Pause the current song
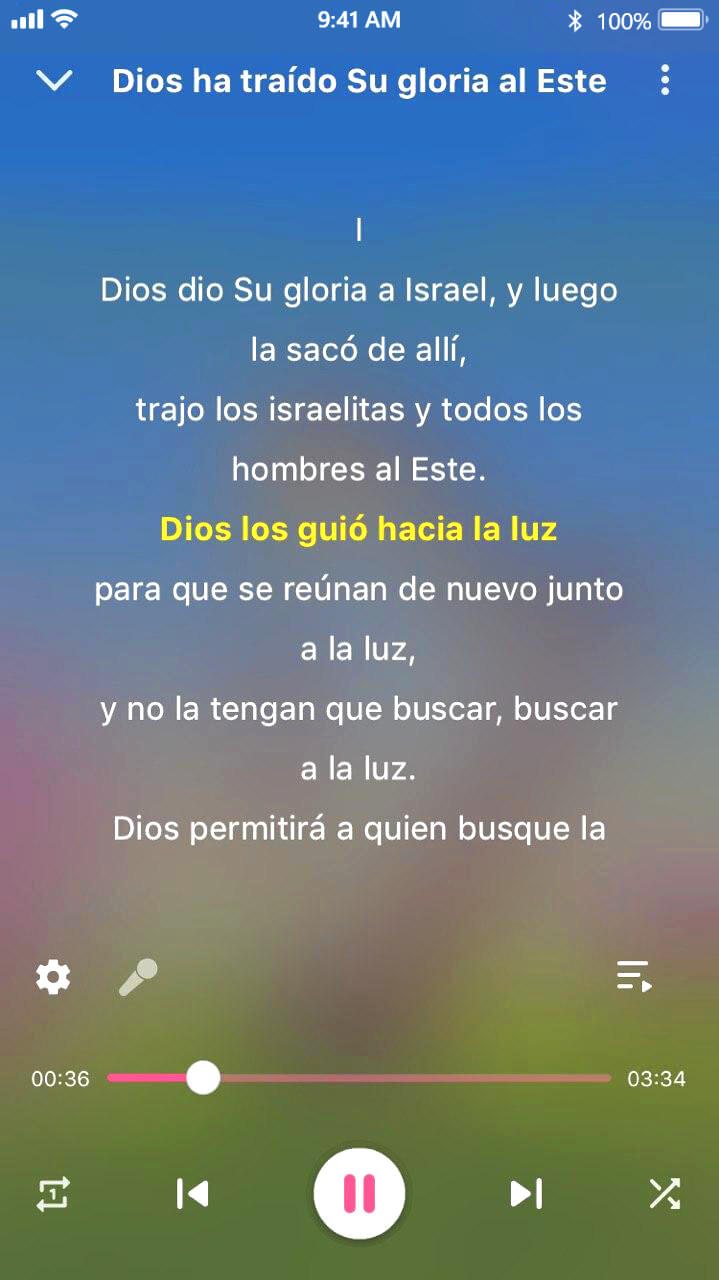The width and height of the screenshot is (719, 1280). point(359,1193)
